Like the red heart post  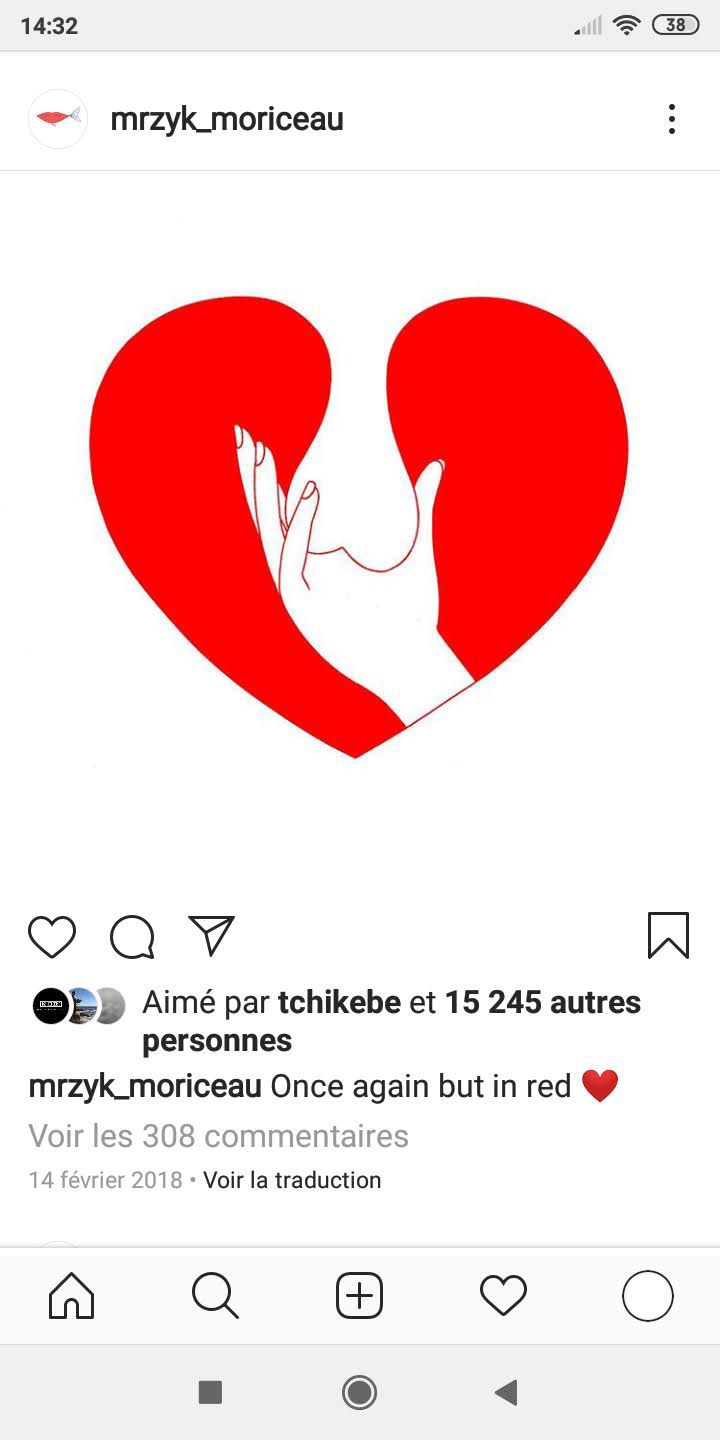pos(52,936)
